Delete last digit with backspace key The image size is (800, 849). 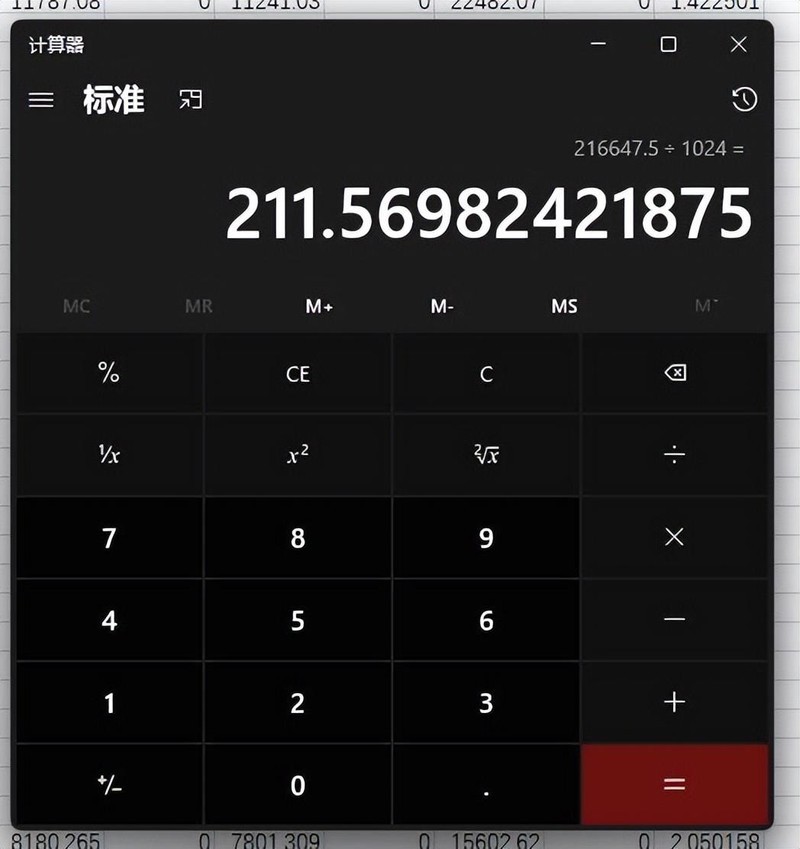click(675, 373)
